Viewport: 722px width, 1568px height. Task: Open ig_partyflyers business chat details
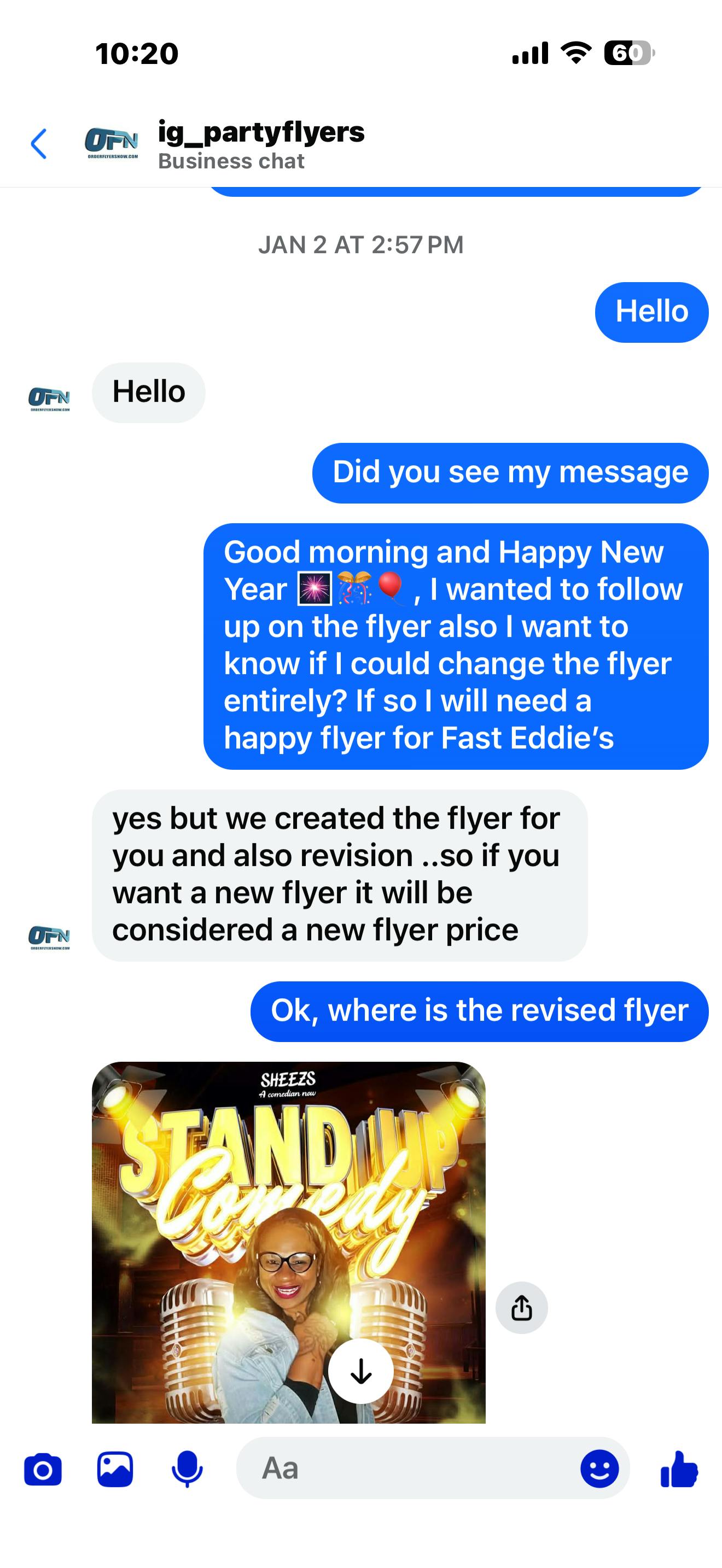point(260,145)
